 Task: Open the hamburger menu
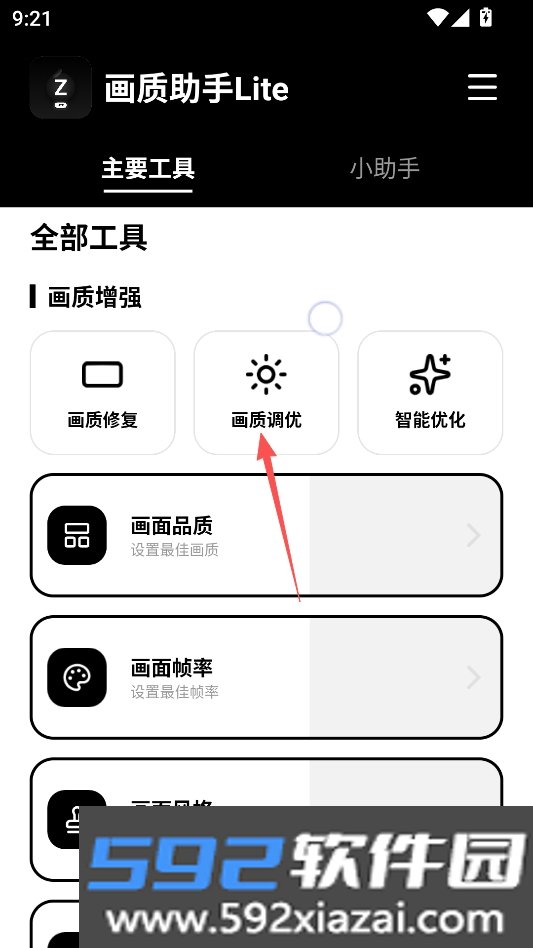pyautogui.click(x=482, y=88)
